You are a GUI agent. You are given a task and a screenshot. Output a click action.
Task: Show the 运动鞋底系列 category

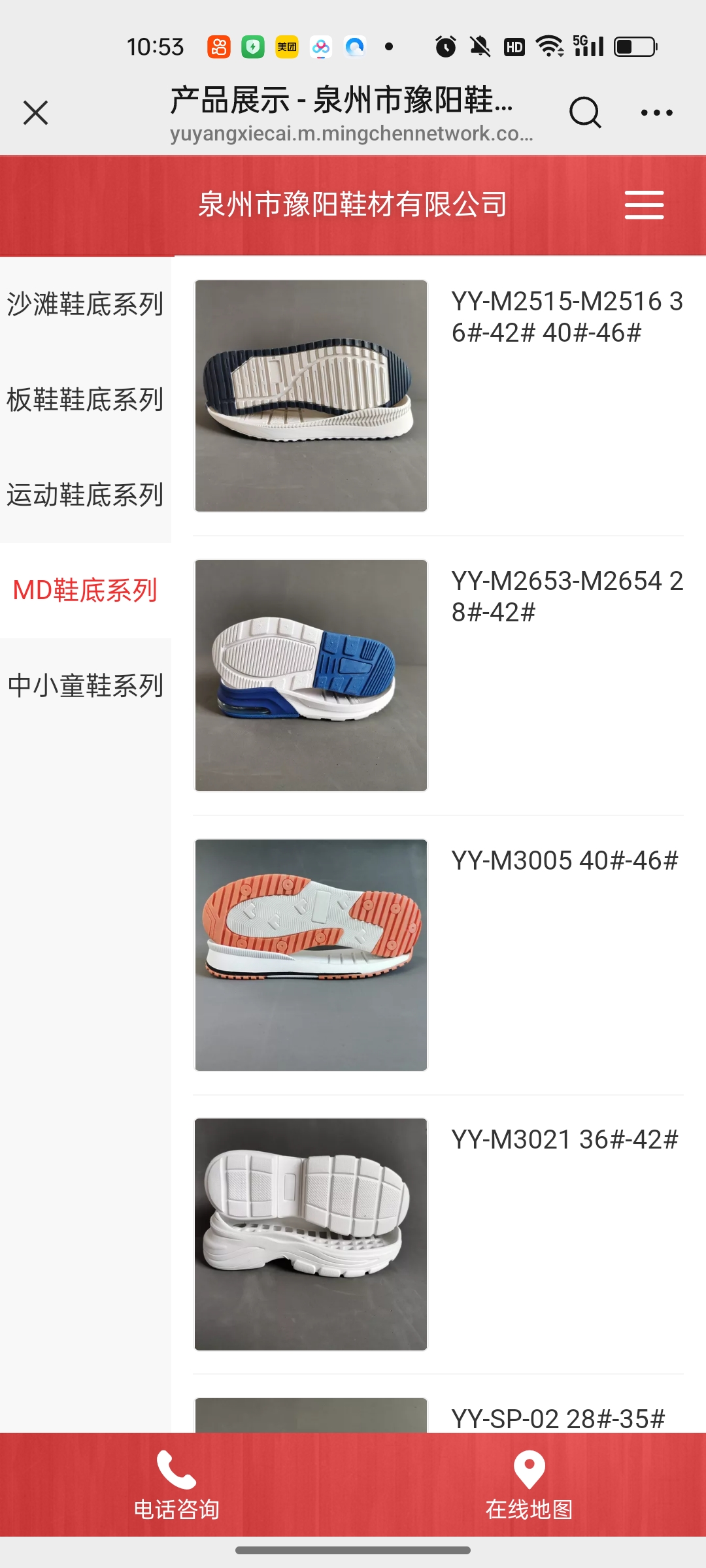point(85,495)
